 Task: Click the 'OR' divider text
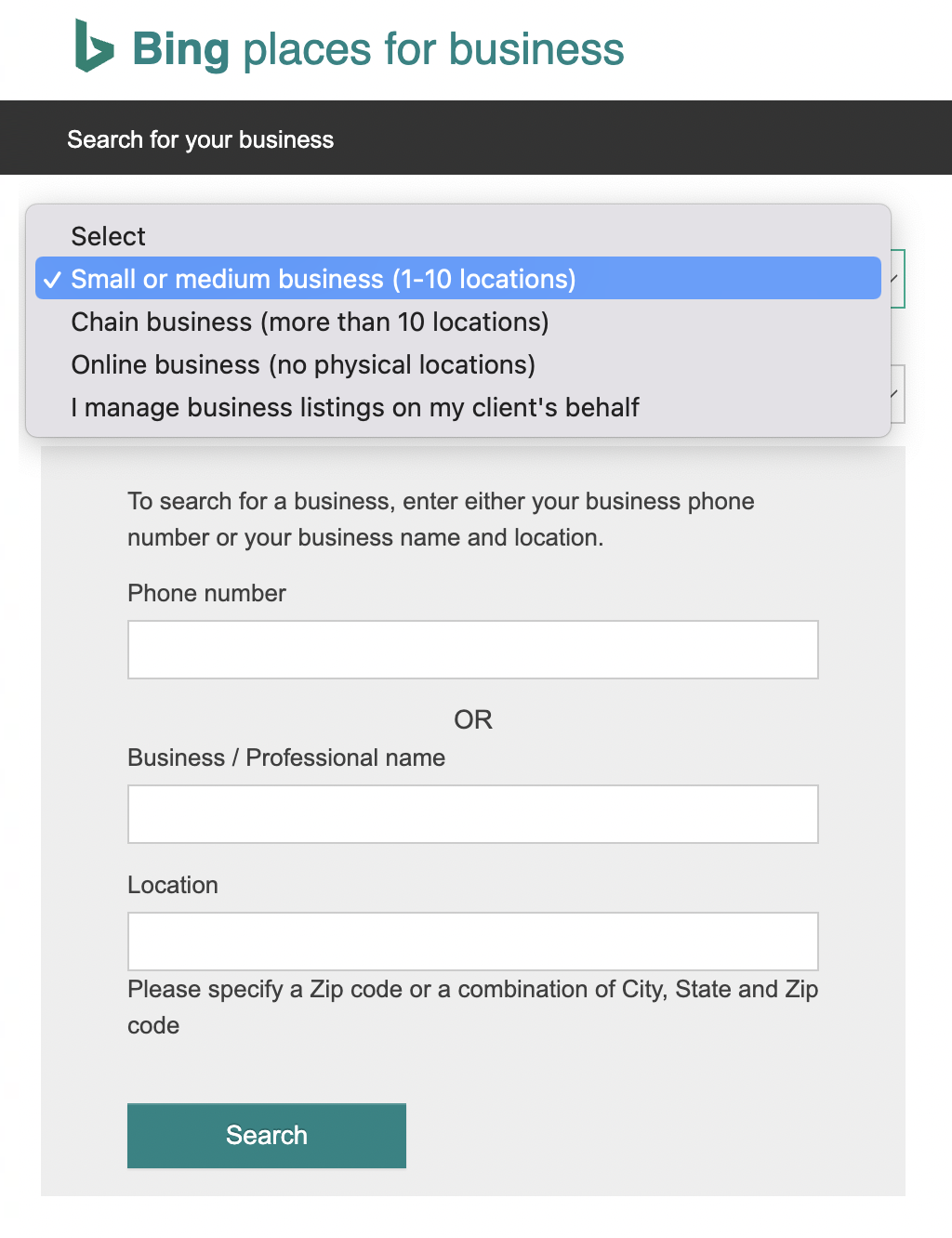pos(473,719)
